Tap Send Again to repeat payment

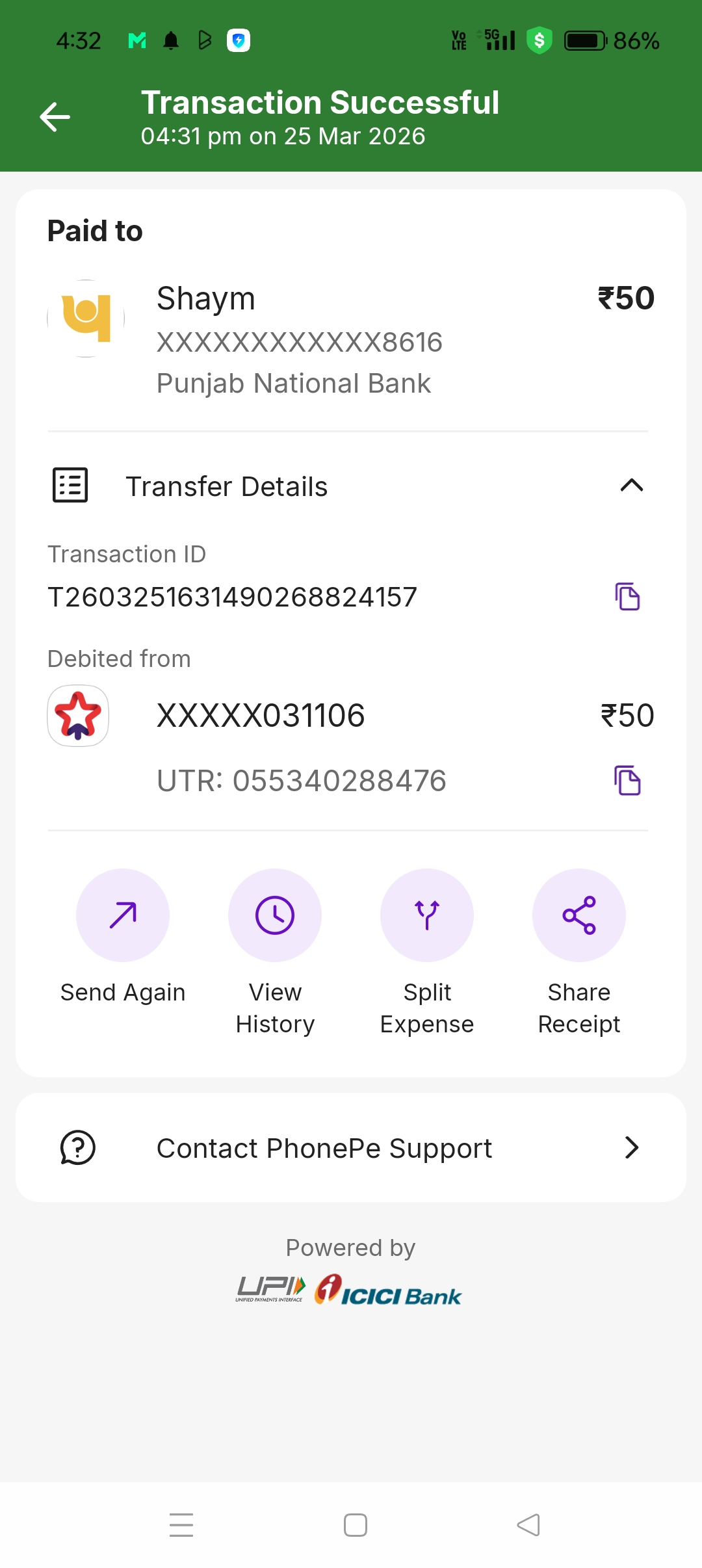tap(123, 915)
